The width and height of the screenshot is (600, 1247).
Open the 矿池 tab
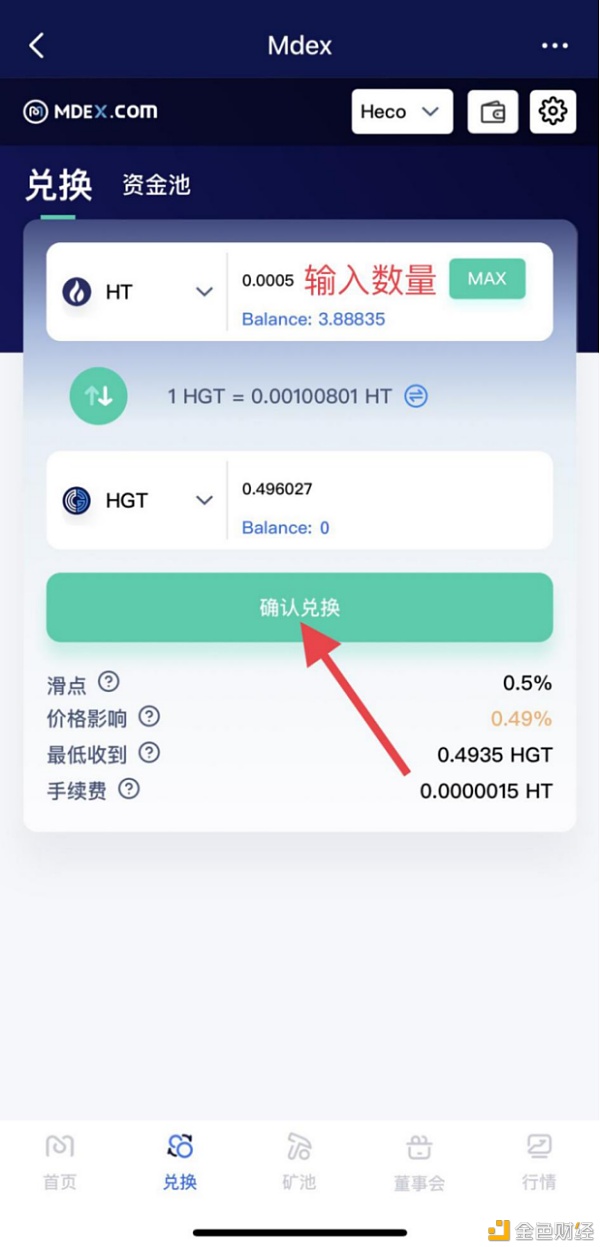(x=299, y=1162)
